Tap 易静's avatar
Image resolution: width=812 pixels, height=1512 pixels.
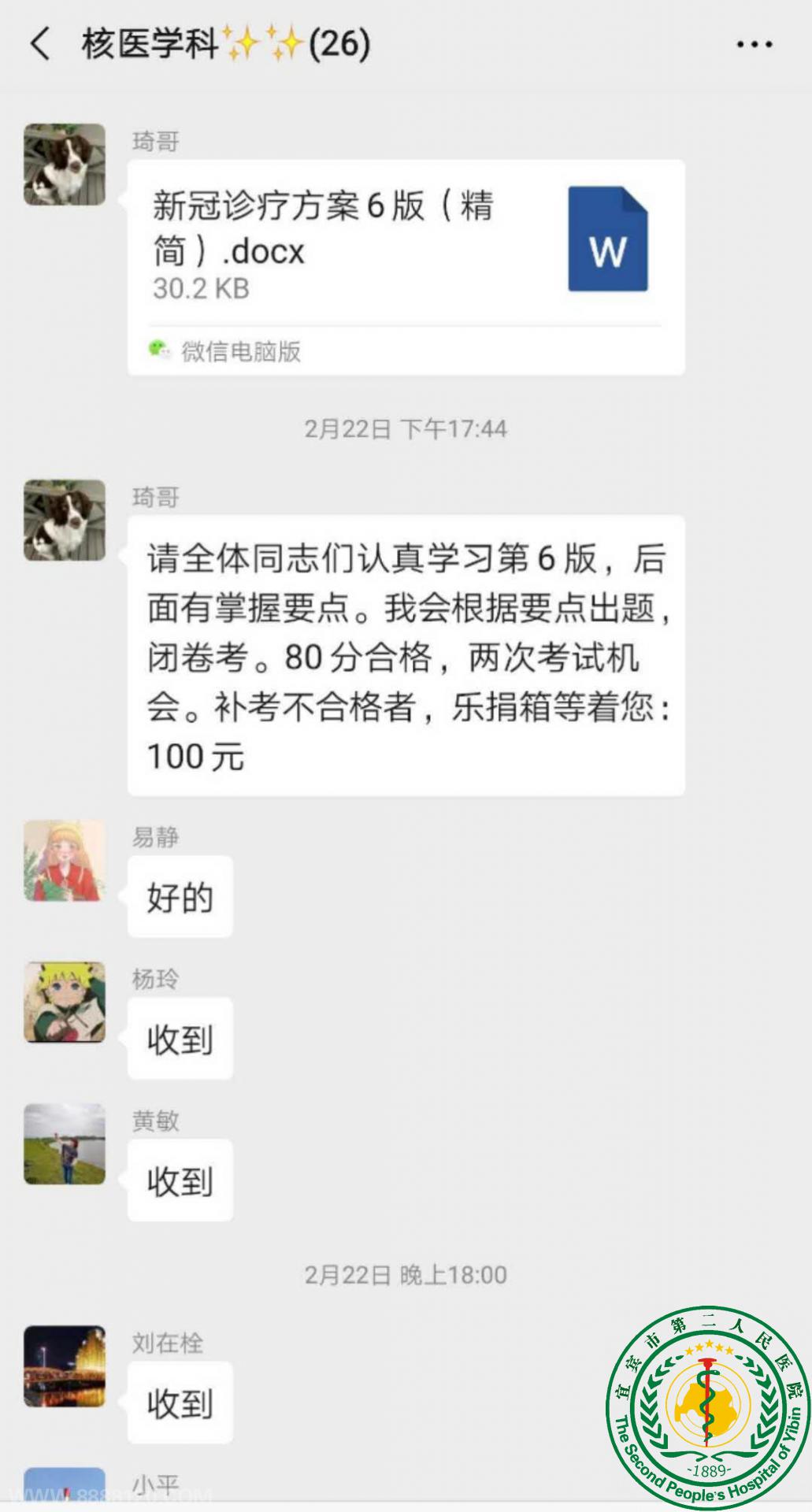65,861
